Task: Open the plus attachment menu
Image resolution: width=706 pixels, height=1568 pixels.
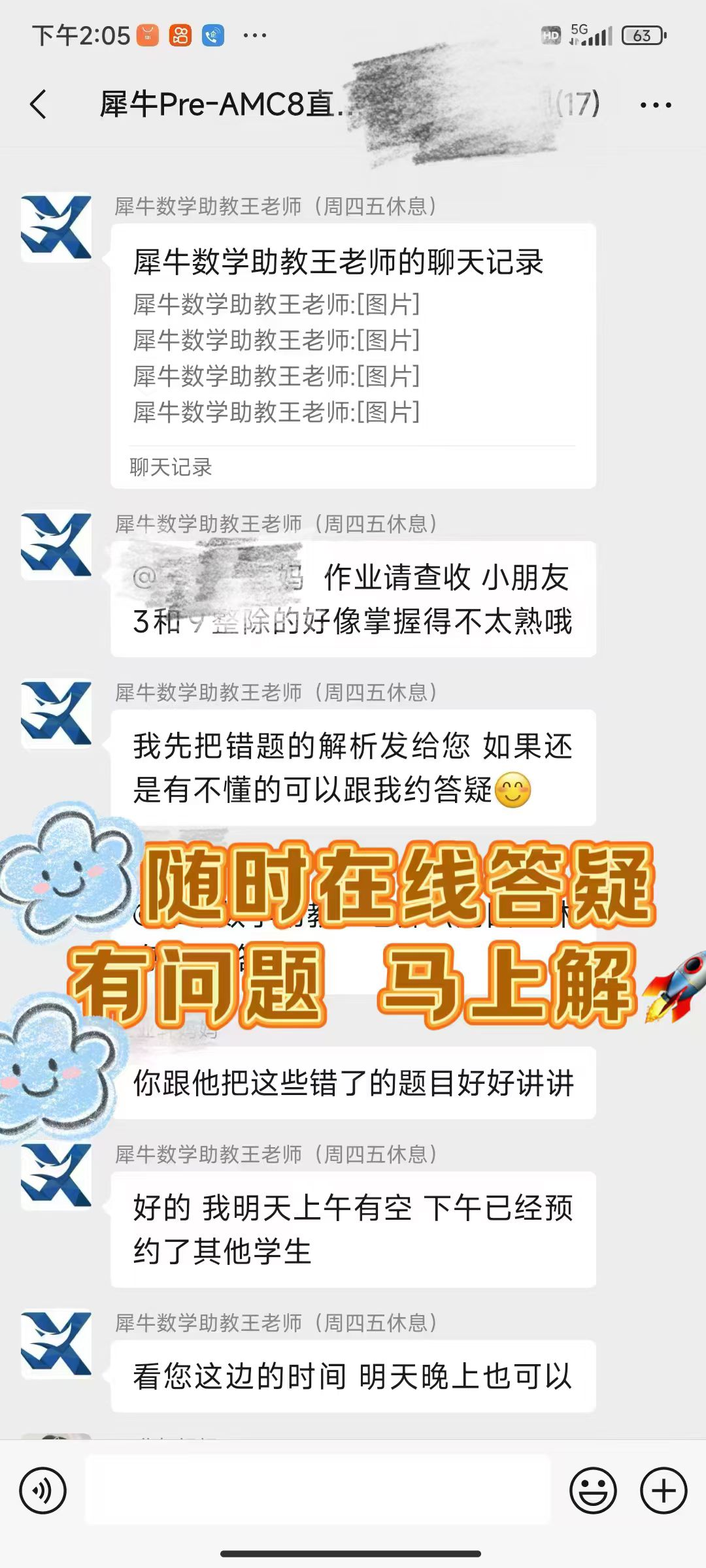Action: coord(664,1491)
